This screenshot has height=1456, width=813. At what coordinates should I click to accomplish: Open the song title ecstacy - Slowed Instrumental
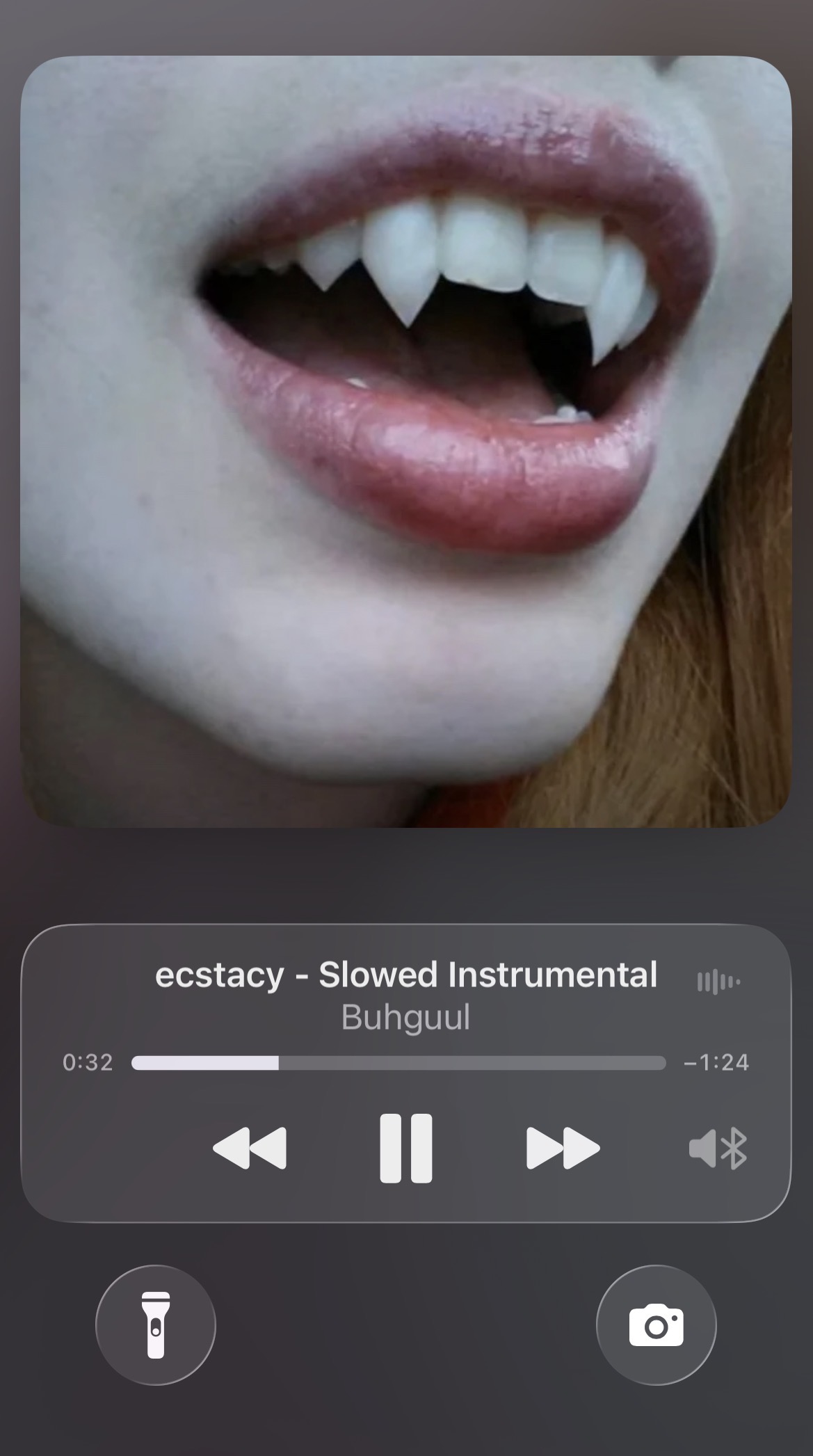tap(406, 975)
